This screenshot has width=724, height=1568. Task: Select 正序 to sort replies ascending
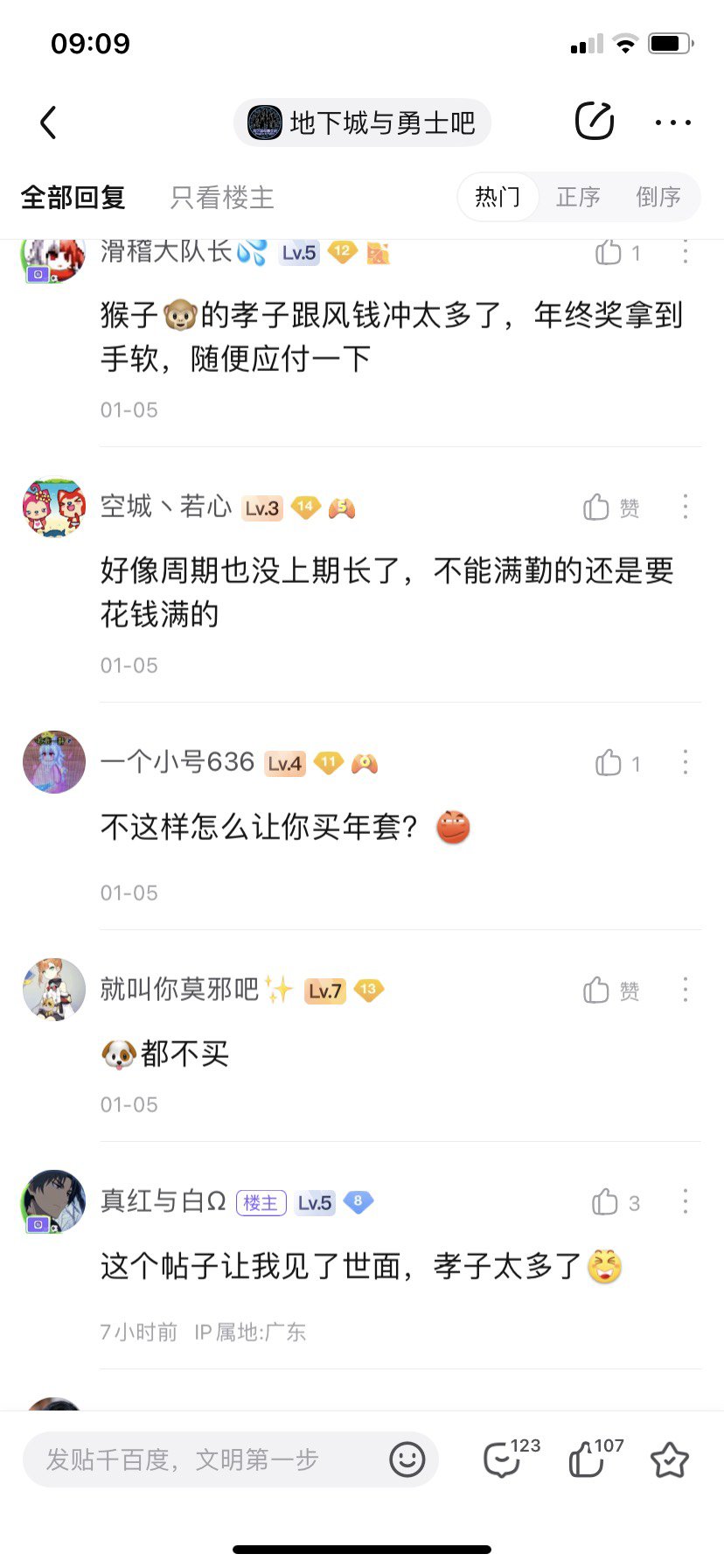(x=578, y=198)
